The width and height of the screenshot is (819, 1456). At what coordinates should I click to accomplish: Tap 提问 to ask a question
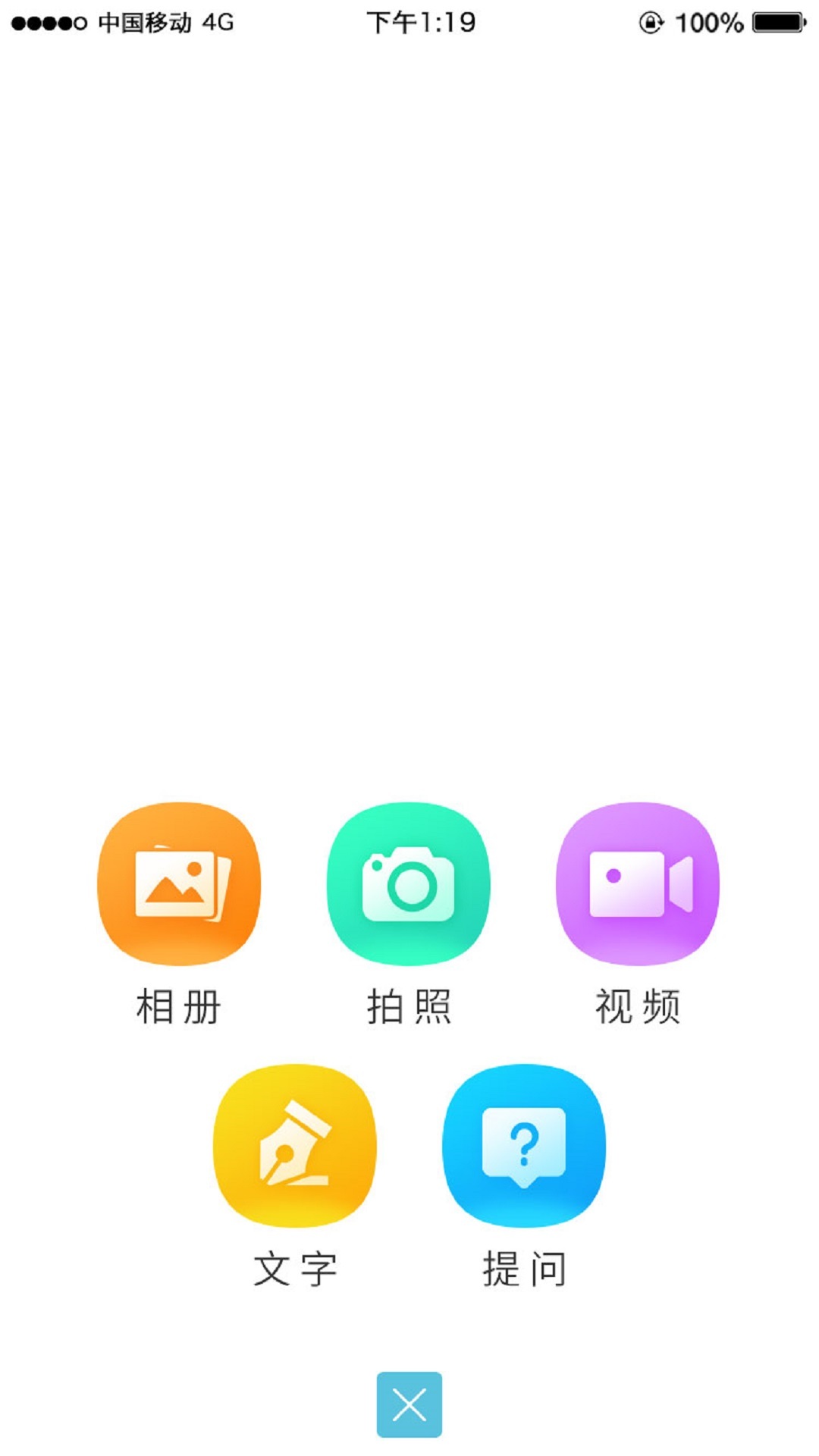(x=524, y=1145)
